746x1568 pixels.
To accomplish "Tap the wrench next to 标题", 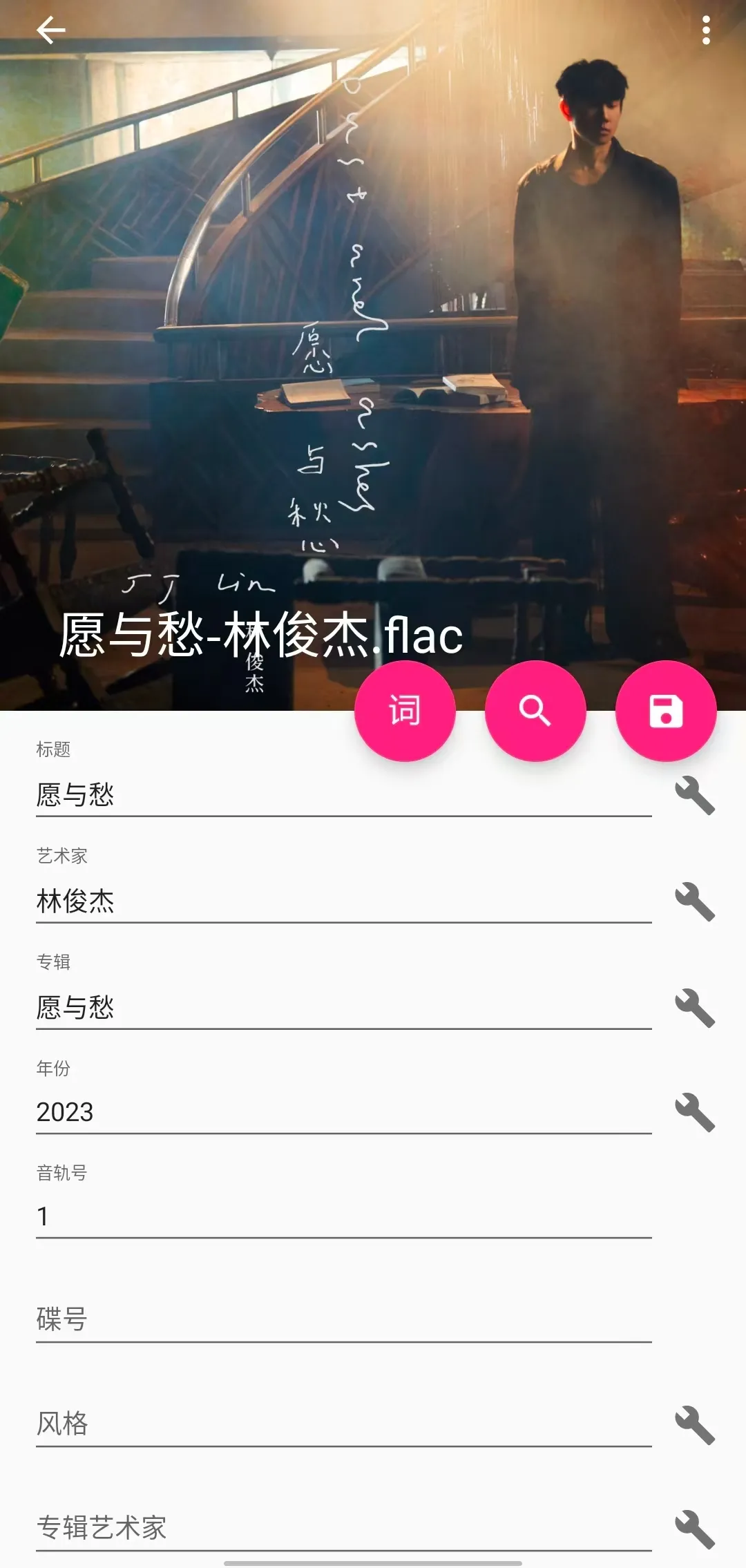I will click(695, 795).
